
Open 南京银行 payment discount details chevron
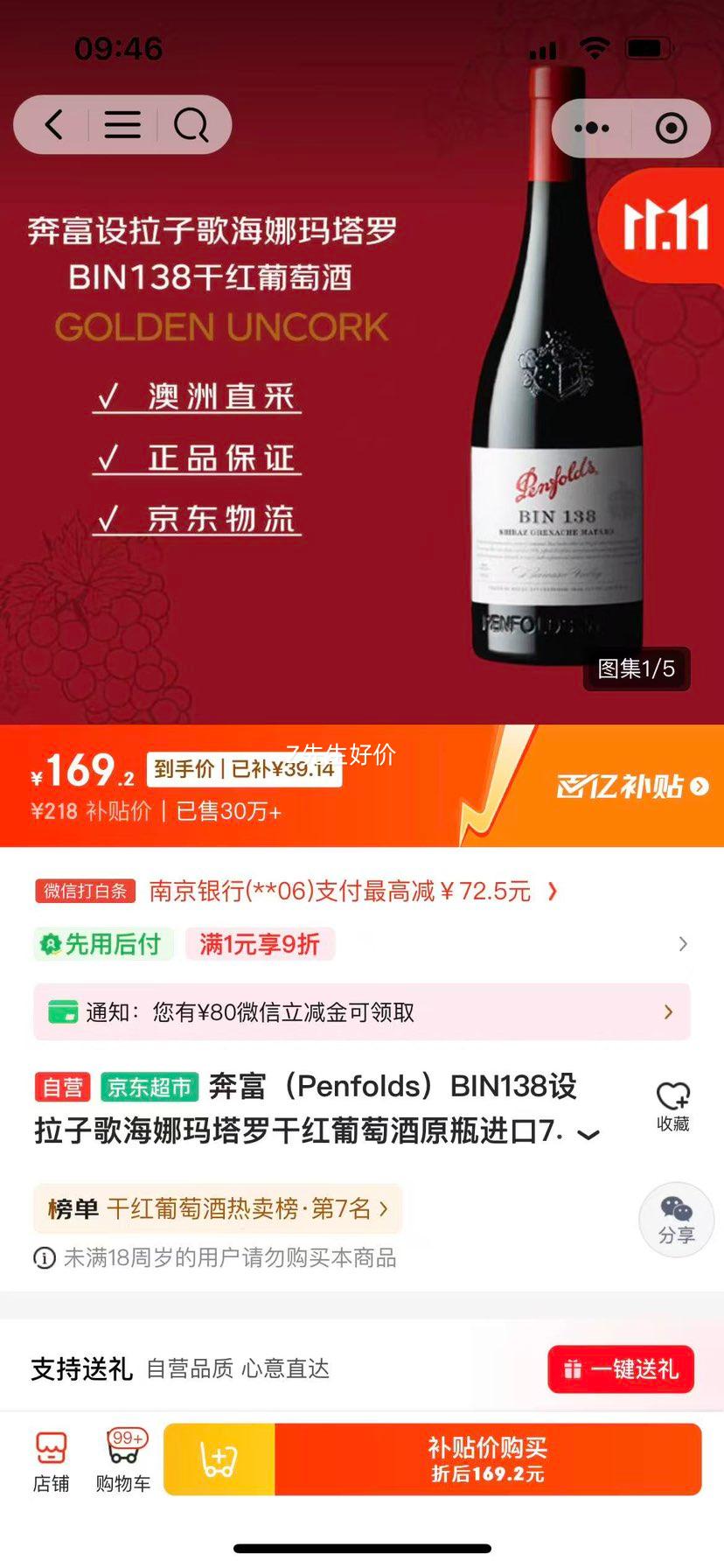(x=551, y=891)
